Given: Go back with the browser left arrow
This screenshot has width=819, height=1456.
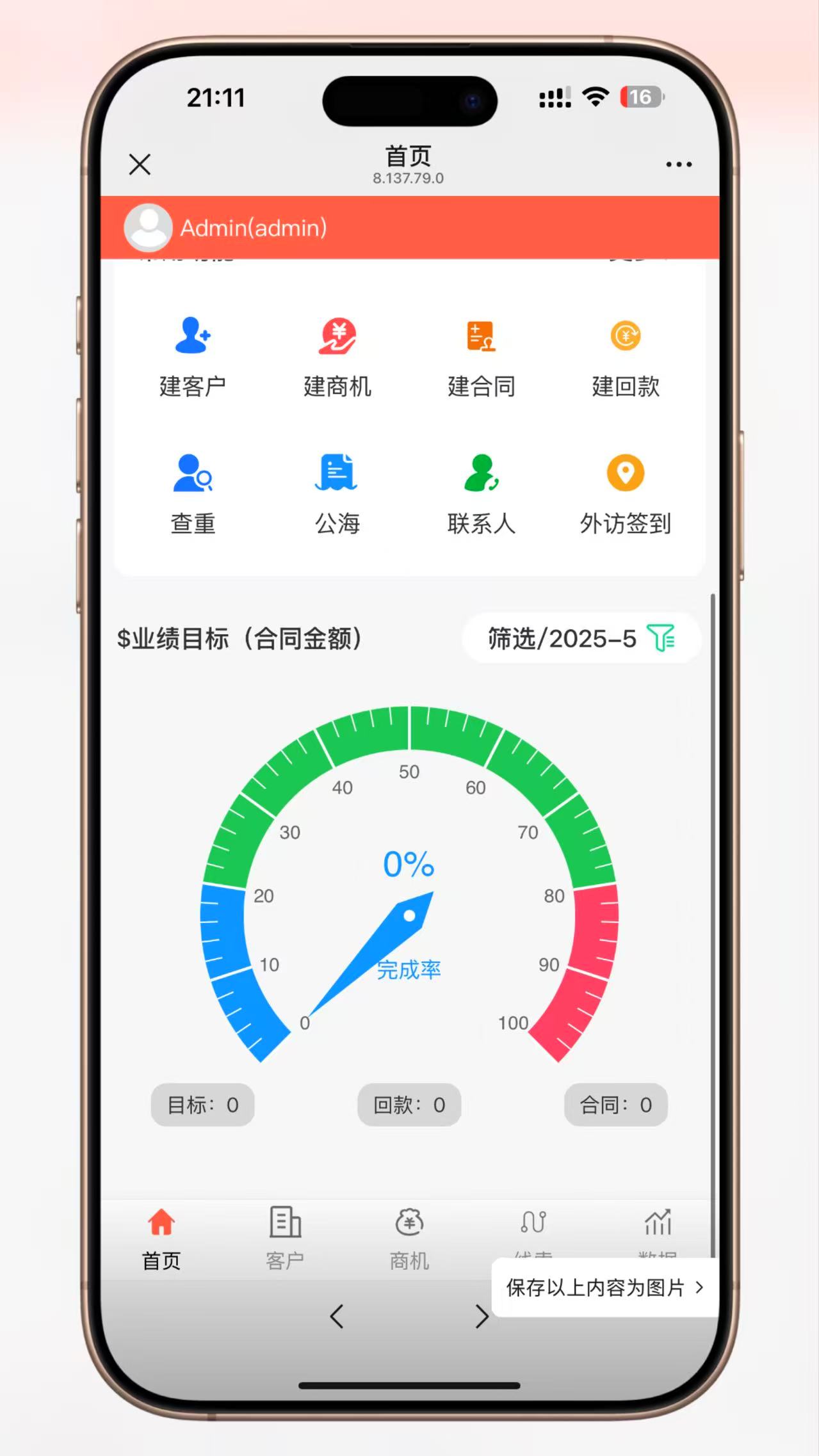Looking at the screenshot, I should tap(337, 1316).
